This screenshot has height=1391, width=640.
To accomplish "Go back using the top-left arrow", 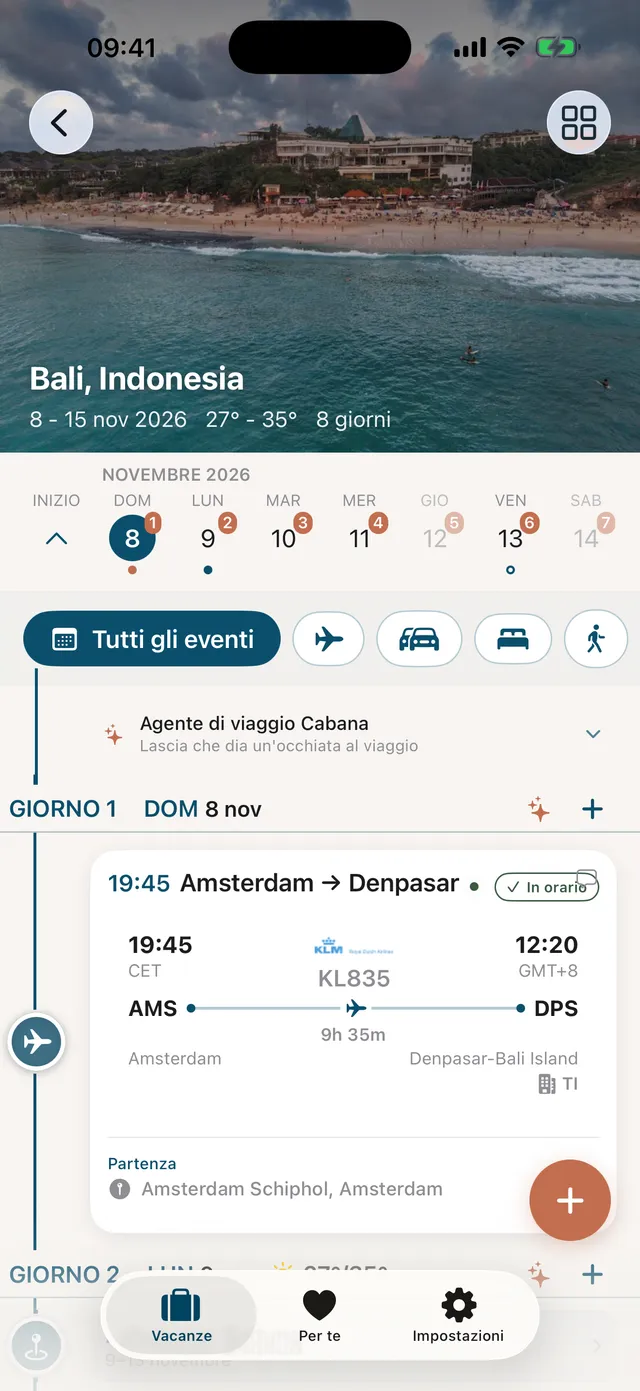I will tap(60, 123).
